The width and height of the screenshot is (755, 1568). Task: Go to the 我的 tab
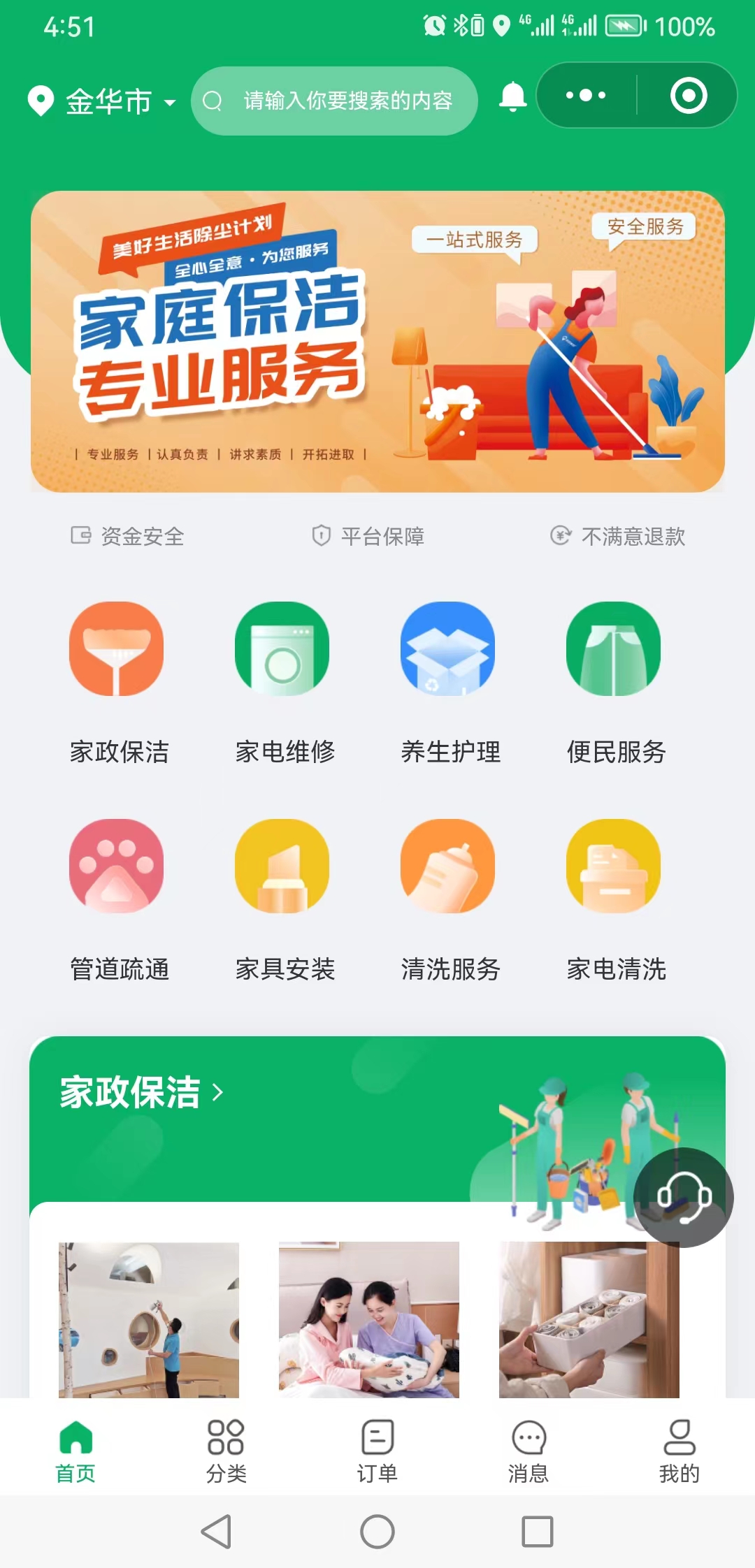(679, 1451)
